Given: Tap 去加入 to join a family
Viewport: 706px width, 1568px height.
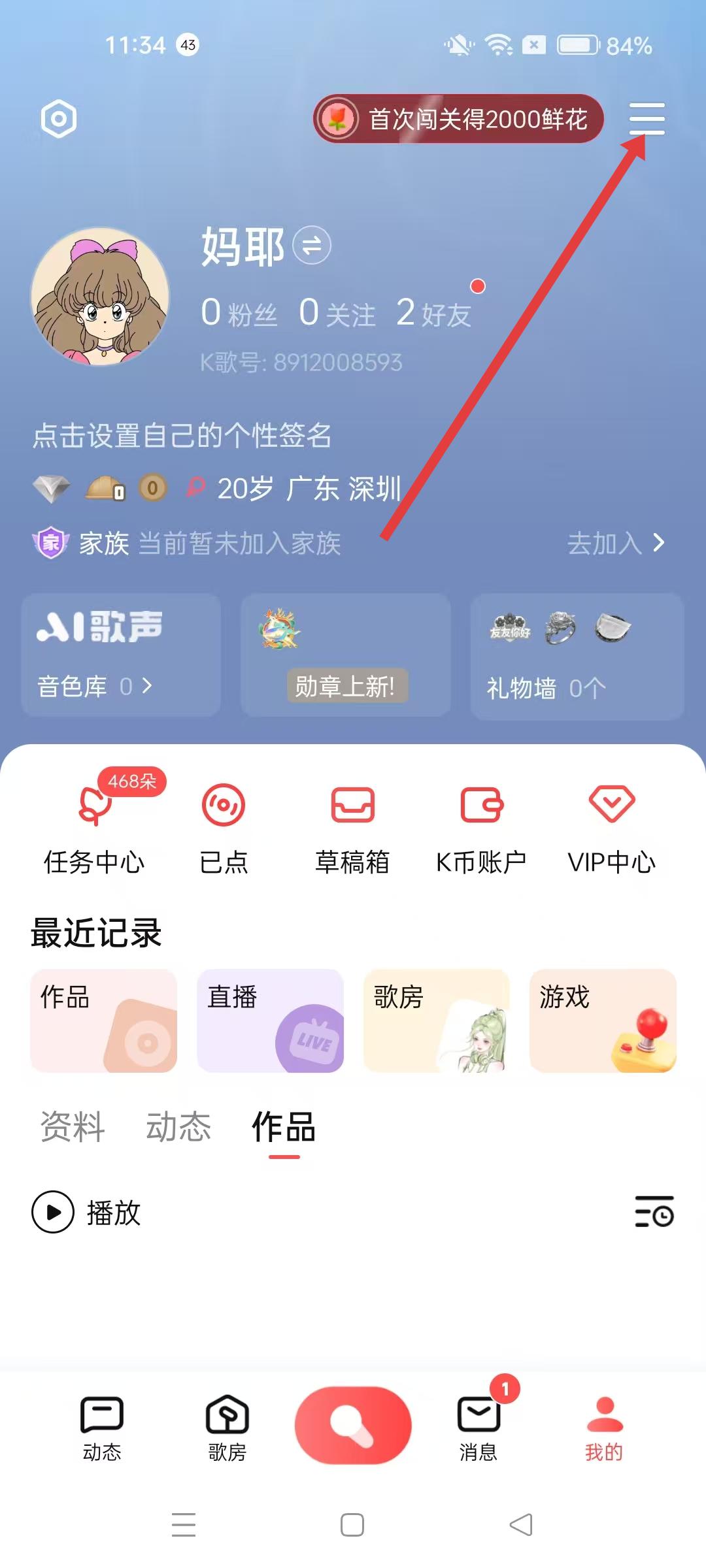Looking at the screenshot, I should (615, 543).
